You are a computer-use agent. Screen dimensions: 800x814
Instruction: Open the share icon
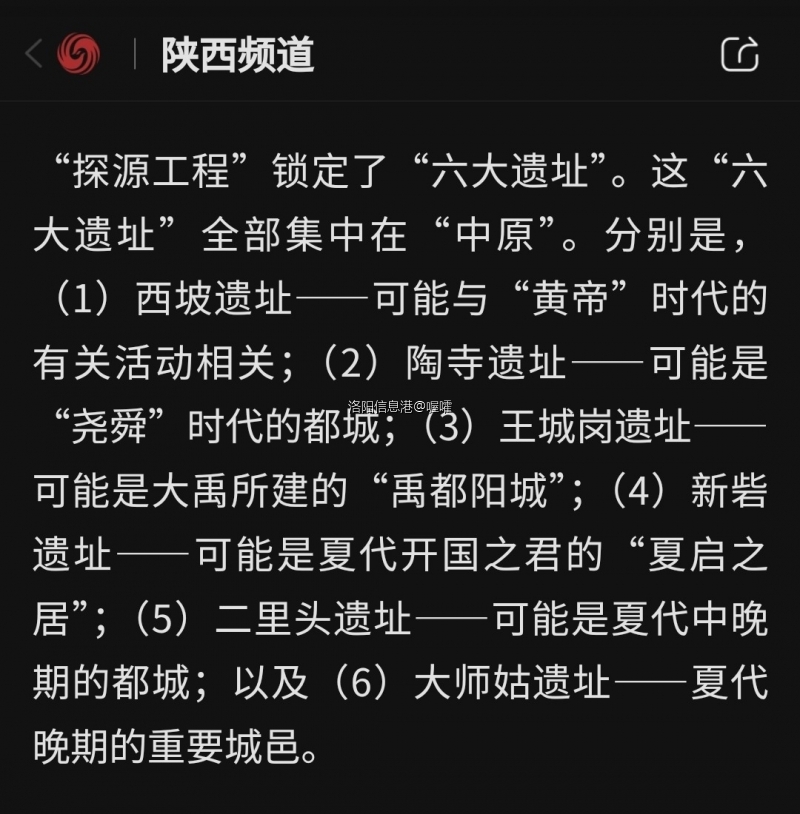[741, 55]
